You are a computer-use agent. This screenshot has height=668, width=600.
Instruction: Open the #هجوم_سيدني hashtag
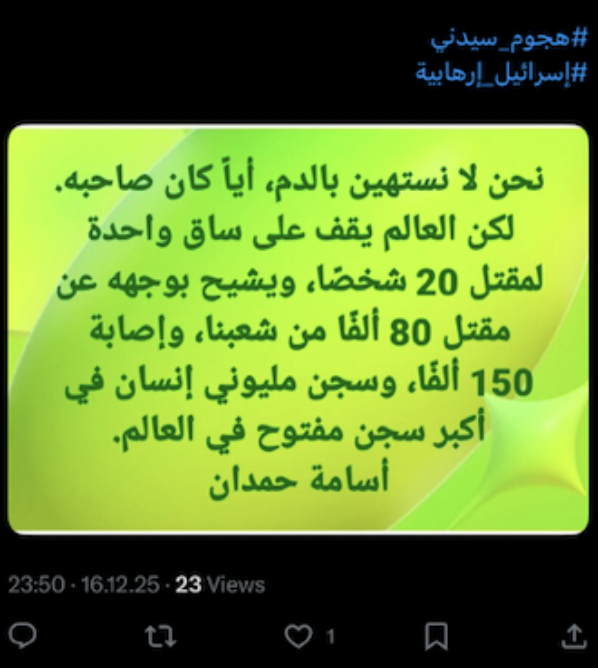click(511, 40)
